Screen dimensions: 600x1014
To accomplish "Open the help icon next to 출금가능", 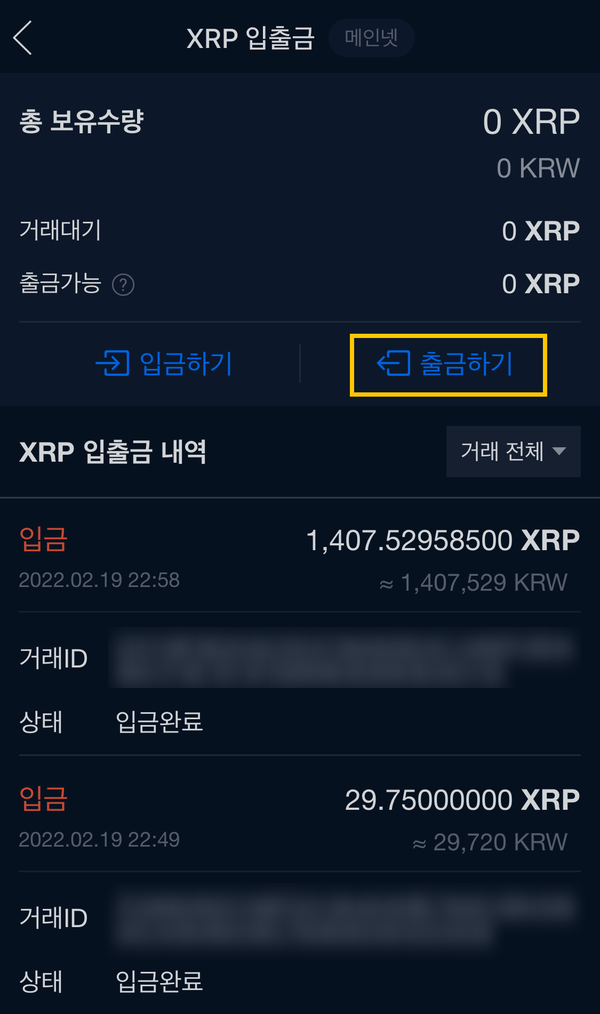I will point(123,285).
